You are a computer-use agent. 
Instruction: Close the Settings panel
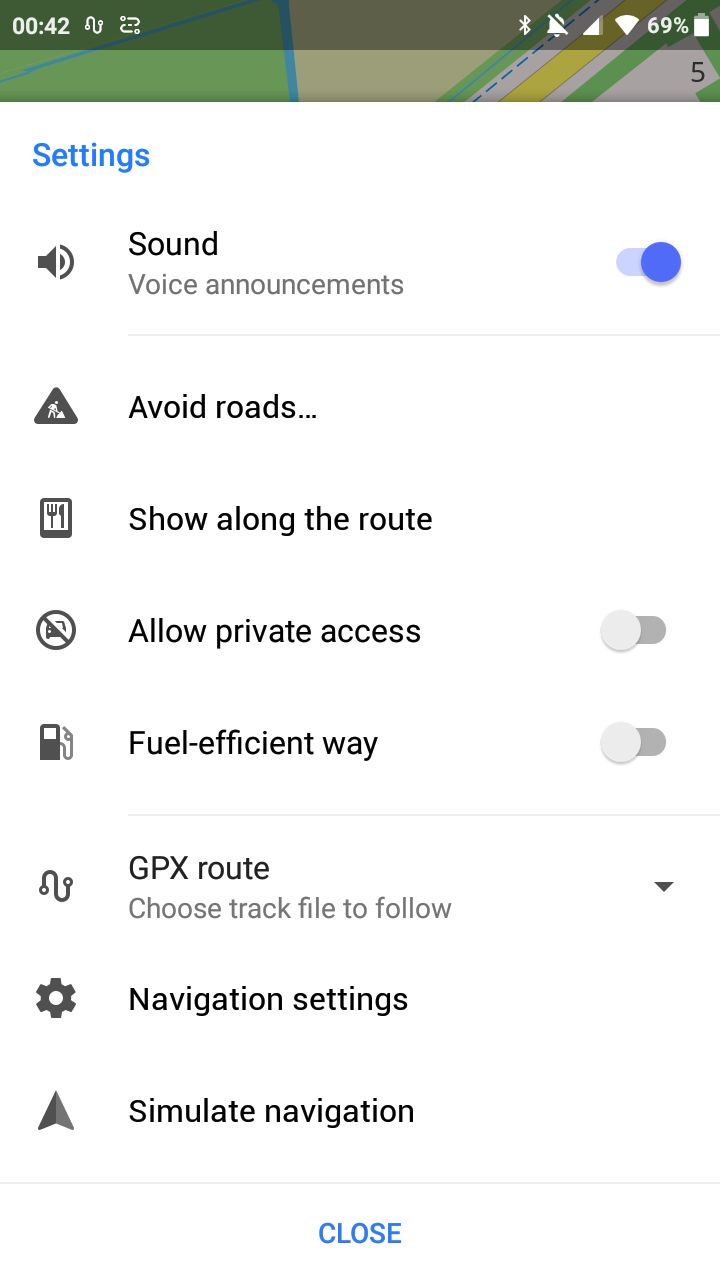(360, 1233)
